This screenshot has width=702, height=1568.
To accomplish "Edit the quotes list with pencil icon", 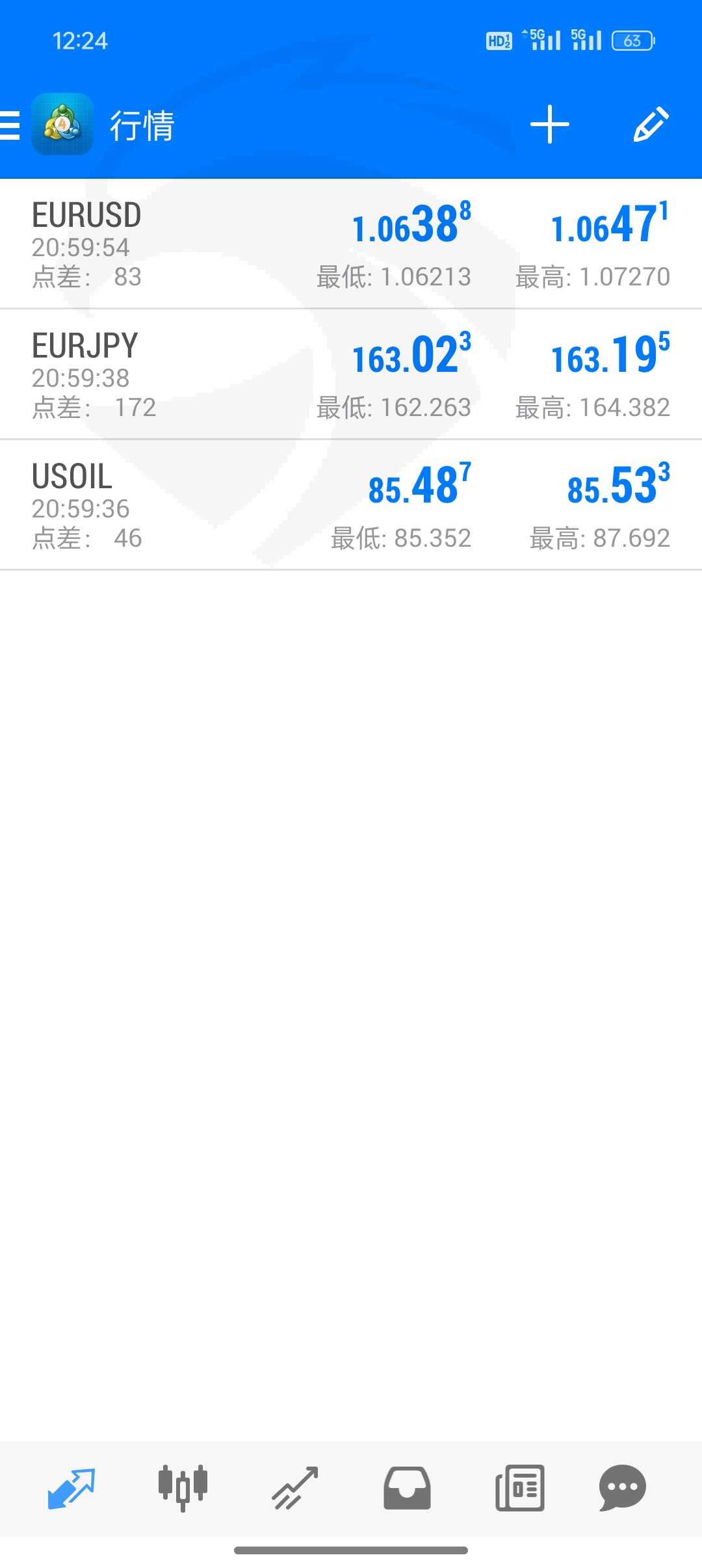I will click(651, 124).
